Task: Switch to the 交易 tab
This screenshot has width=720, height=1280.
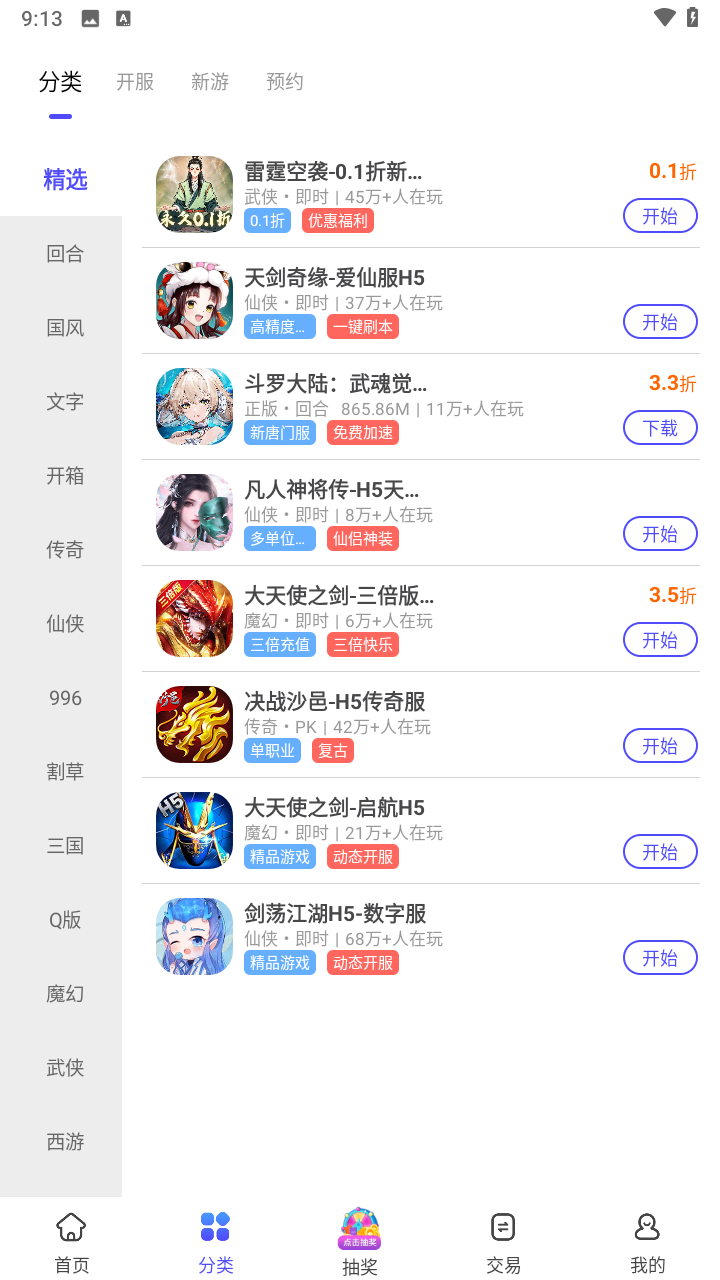Action: tap(504, 1243)
